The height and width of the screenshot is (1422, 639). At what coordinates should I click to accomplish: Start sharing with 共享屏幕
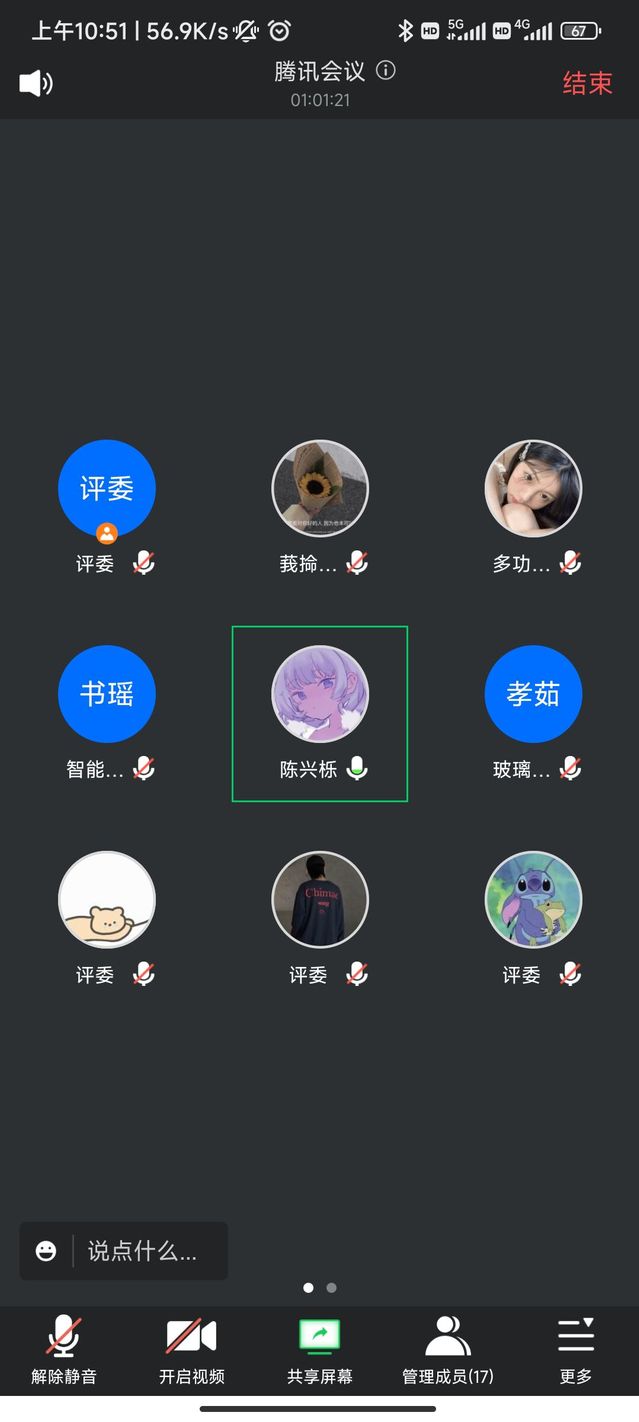[320, 1349]
